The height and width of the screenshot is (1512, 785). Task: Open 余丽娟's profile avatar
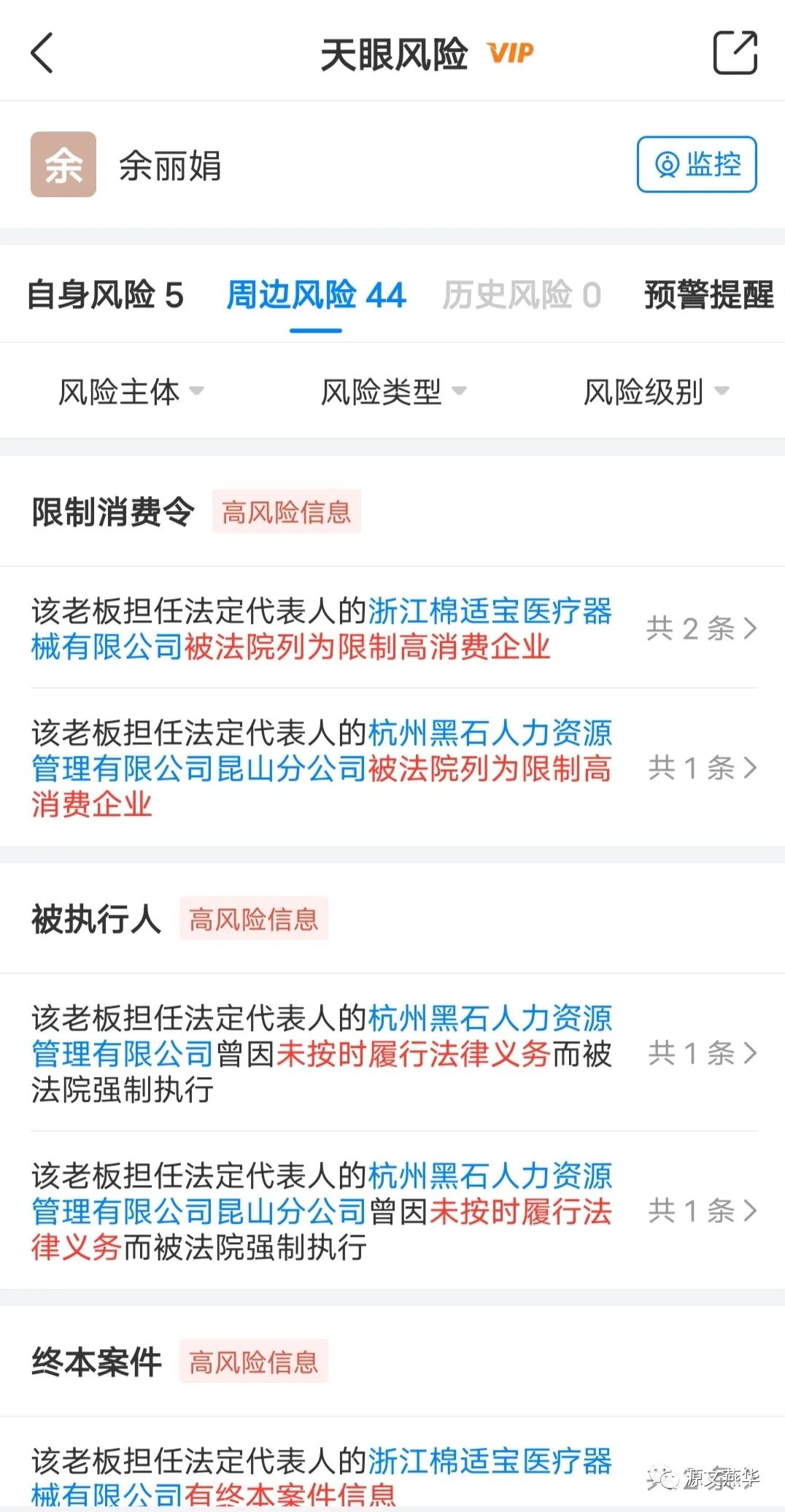63,164
